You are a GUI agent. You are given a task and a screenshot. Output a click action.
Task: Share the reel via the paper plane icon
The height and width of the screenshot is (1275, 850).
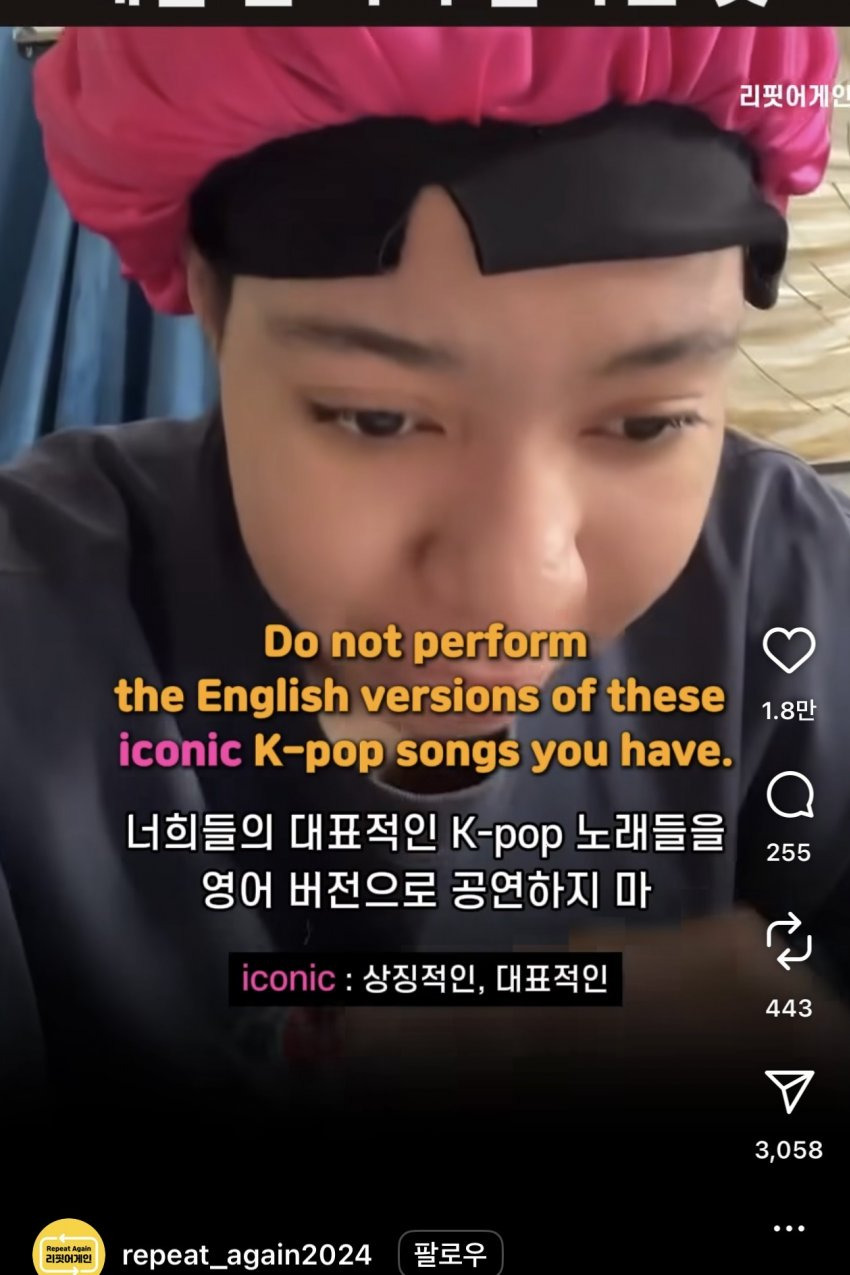click(789, 1091)
